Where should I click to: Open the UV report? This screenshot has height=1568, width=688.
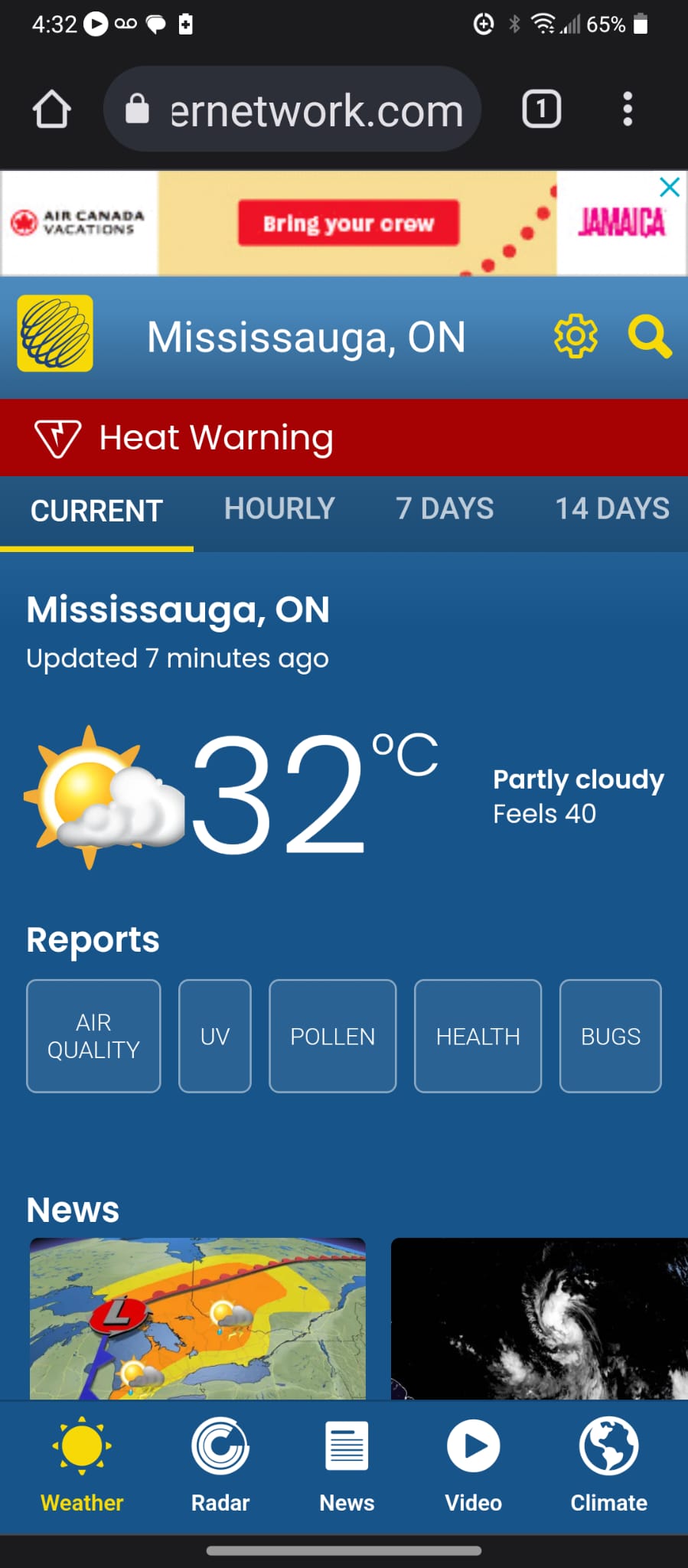pyautogui.click(x=215, y=1036)
